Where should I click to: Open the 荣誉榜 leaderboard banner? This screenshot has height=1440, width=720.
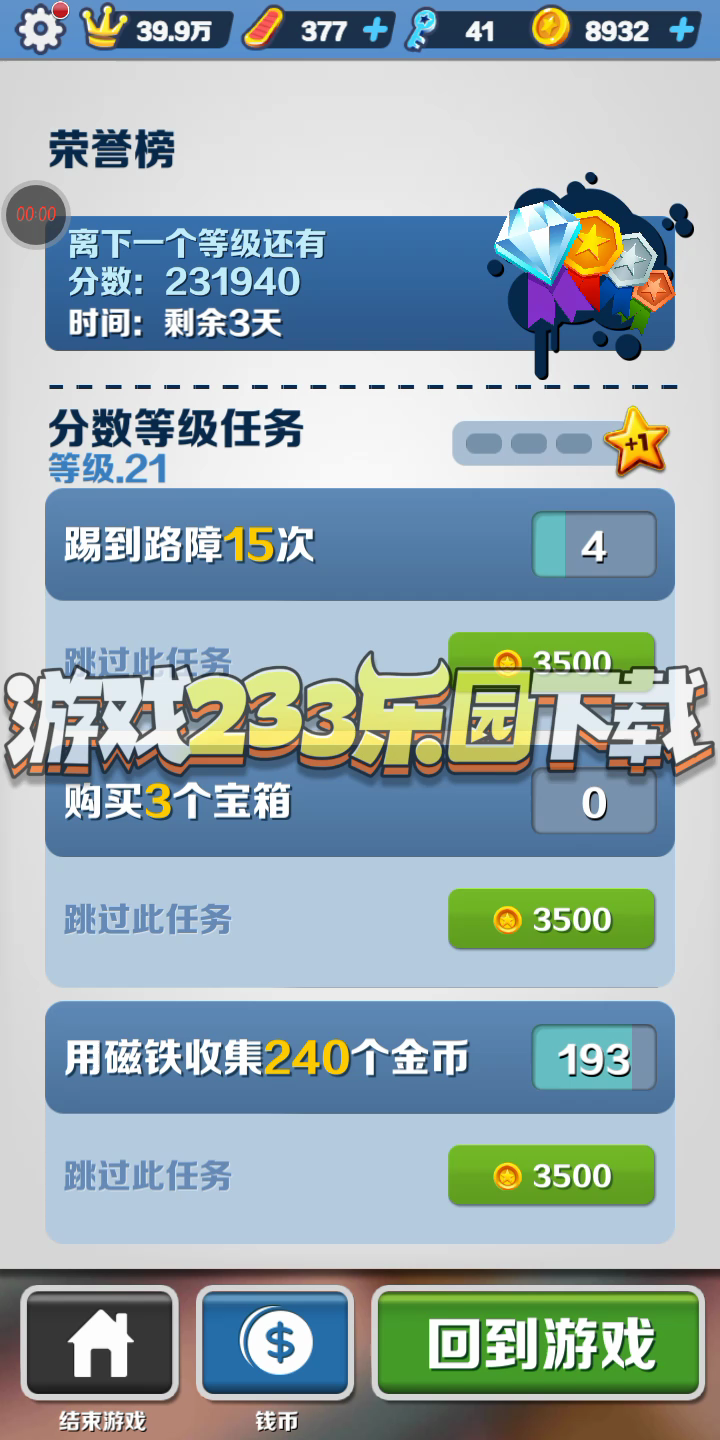pos(360,283)
